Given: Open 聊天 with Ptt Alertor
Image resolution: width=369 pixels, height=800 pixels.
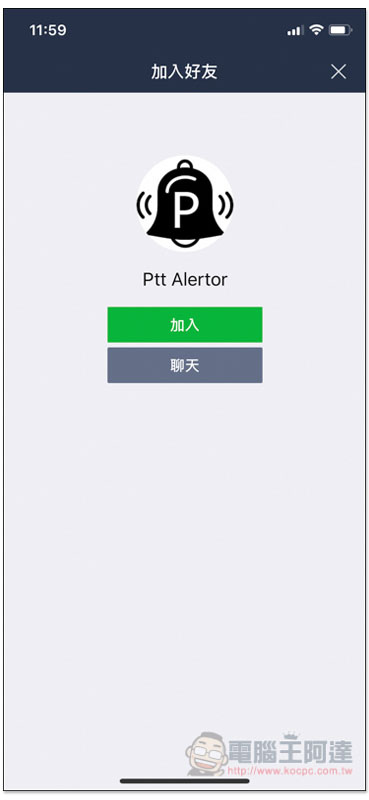Looking at the screenshot, I should pos(185,365).
